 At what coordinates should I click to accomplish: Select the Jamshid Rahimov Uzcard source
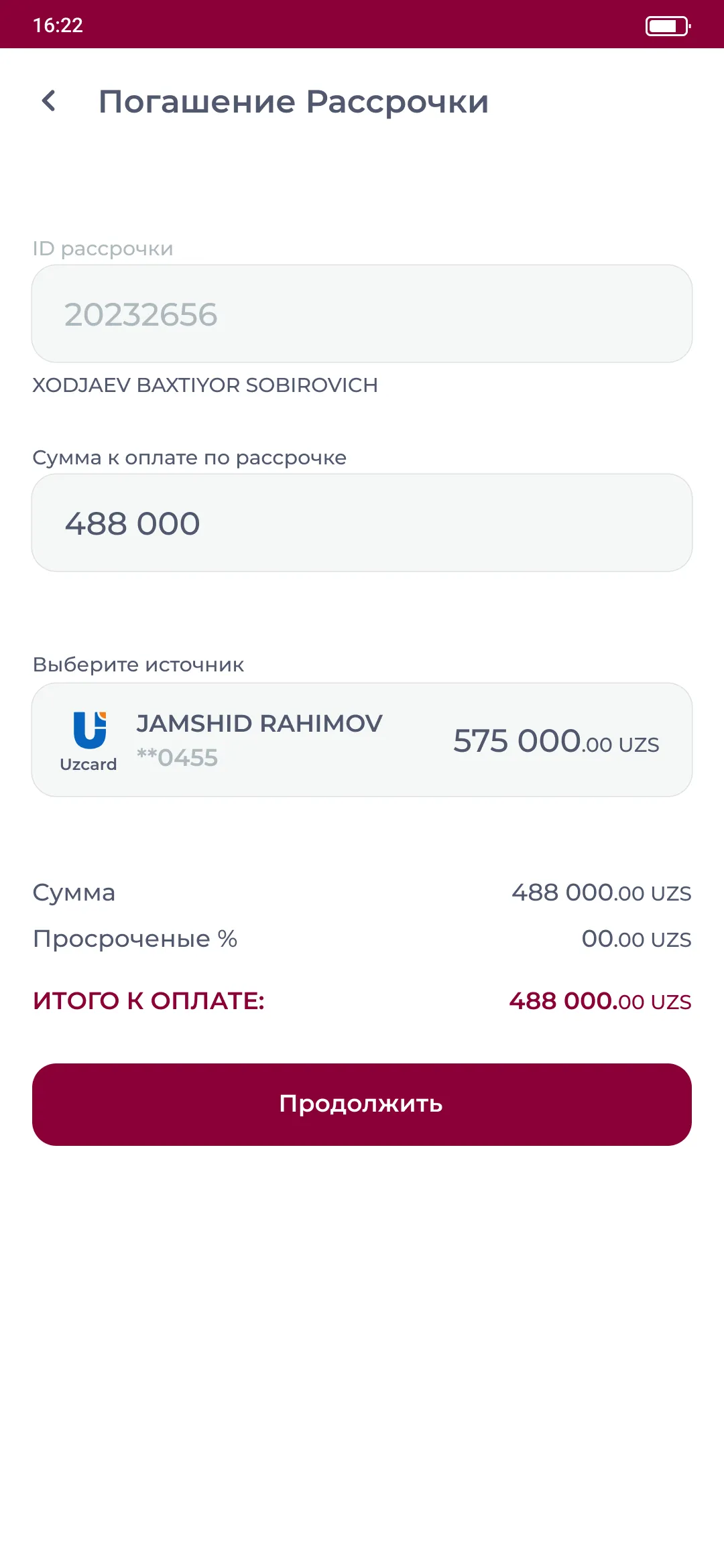pos(362,740)
